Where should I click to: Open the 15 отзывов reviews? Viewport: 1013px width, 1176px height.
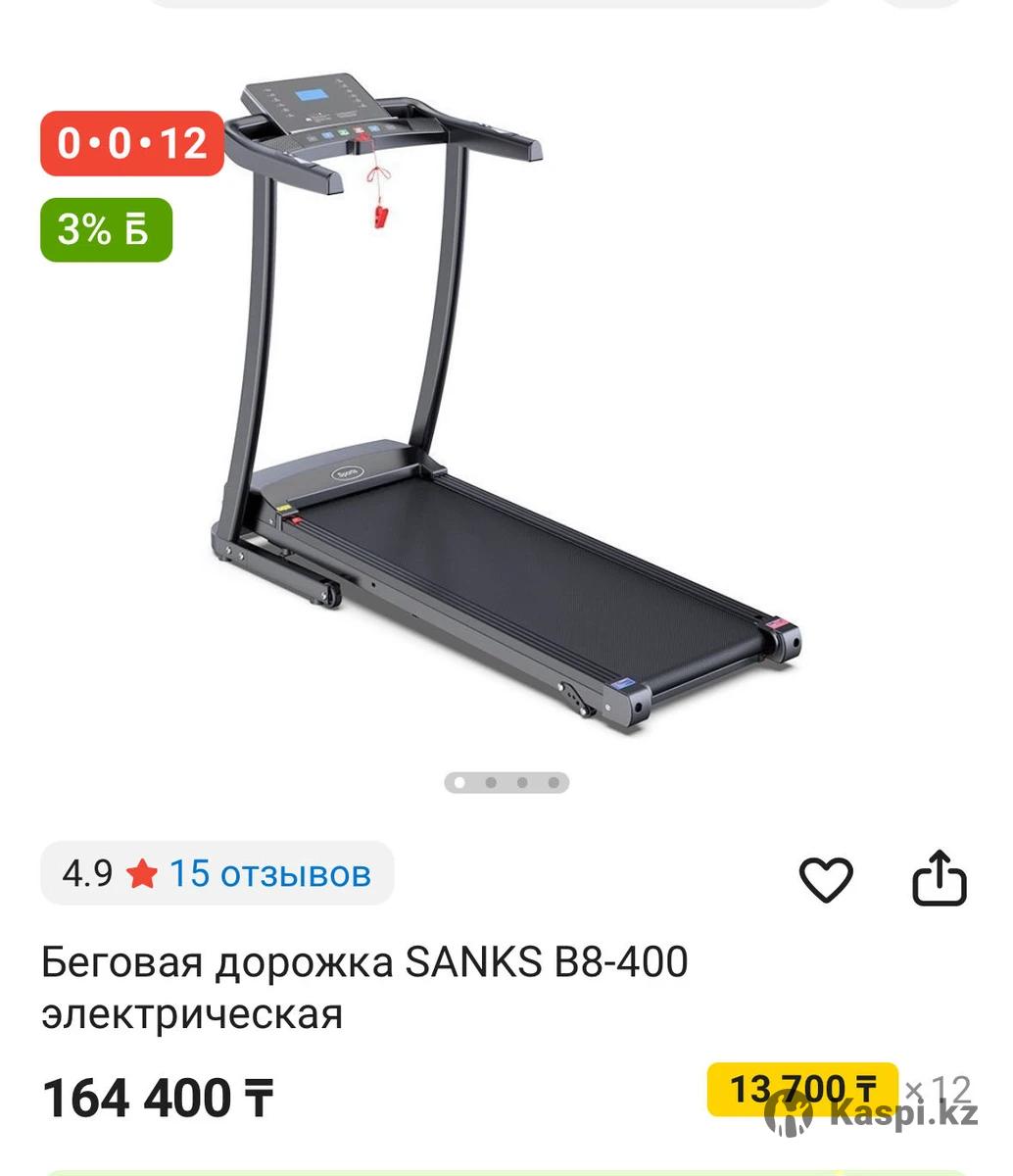pos(270,872)
